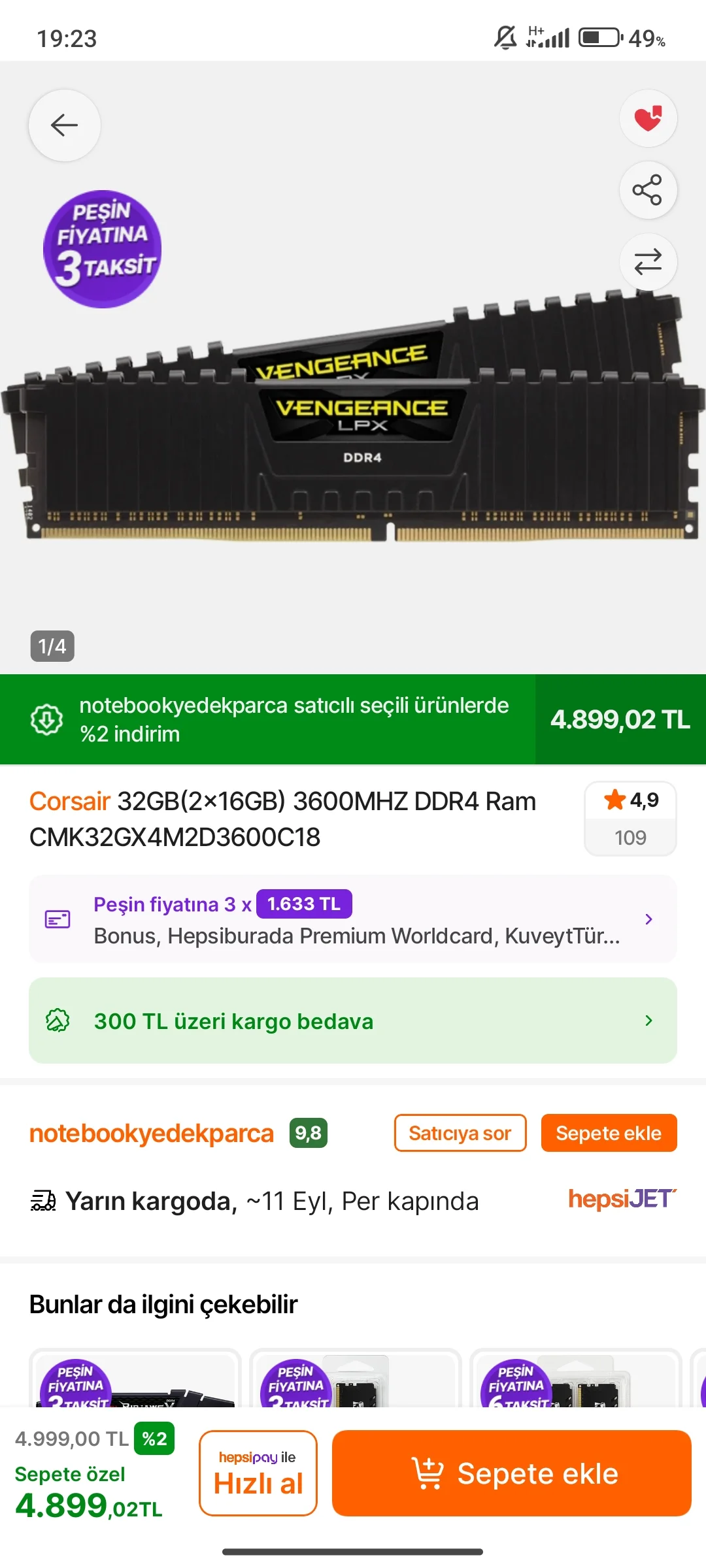Go back using the arrow button

(x=64, y=125)
